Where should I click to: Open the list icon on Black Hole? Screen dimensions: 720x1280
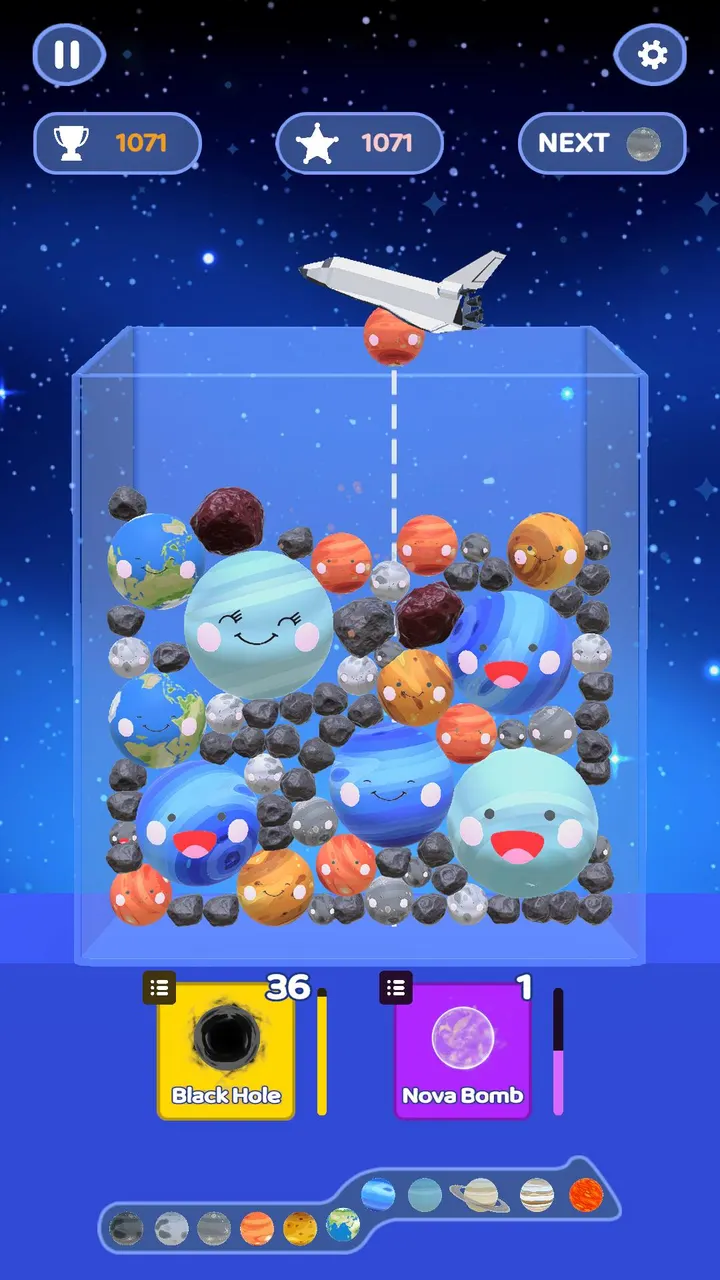point(159,988)
